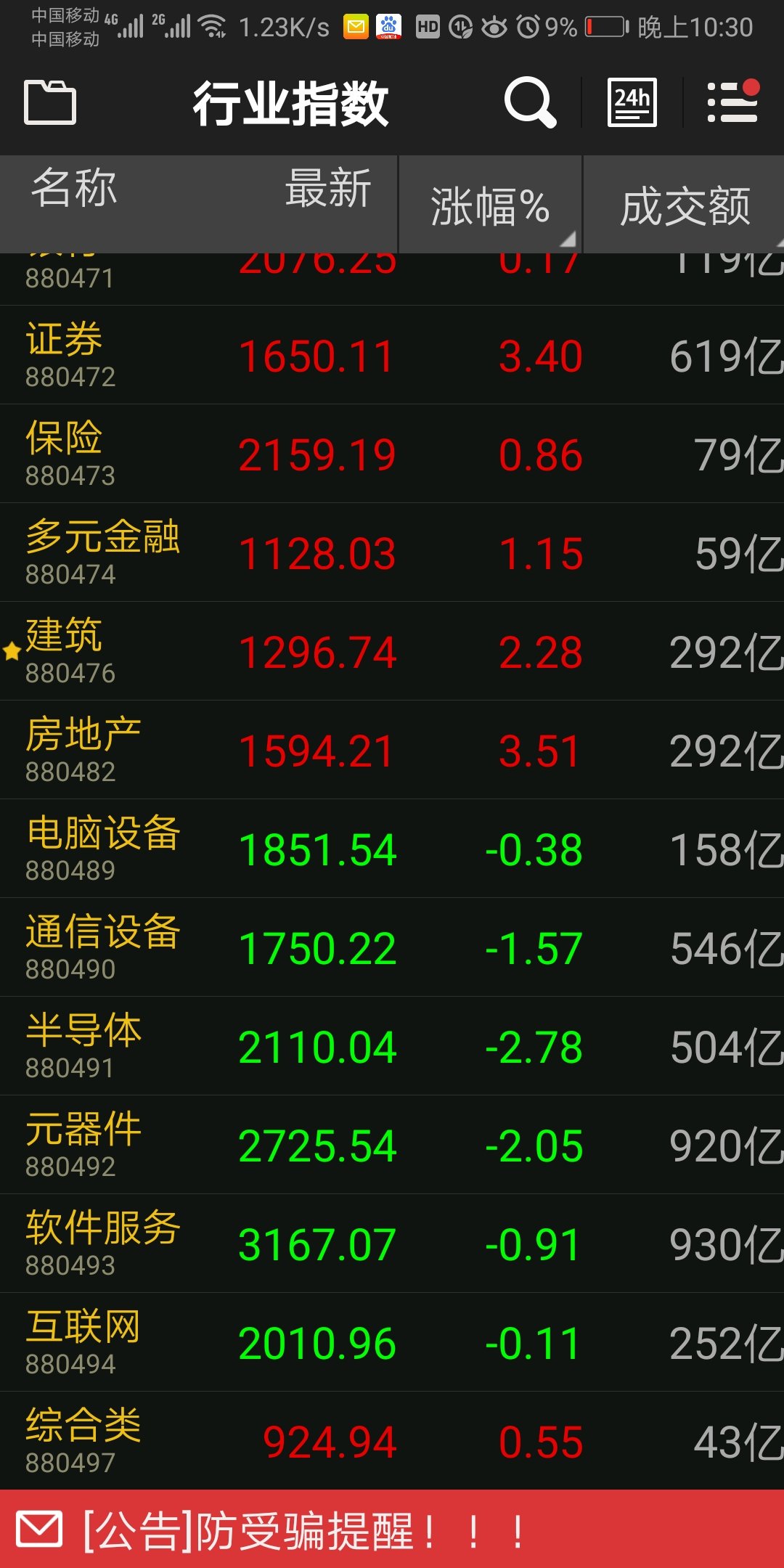Viewport: 784px width, 1568px height.
Task: Open 互联网 880494 index row
Action: [x=392, y=1343]
